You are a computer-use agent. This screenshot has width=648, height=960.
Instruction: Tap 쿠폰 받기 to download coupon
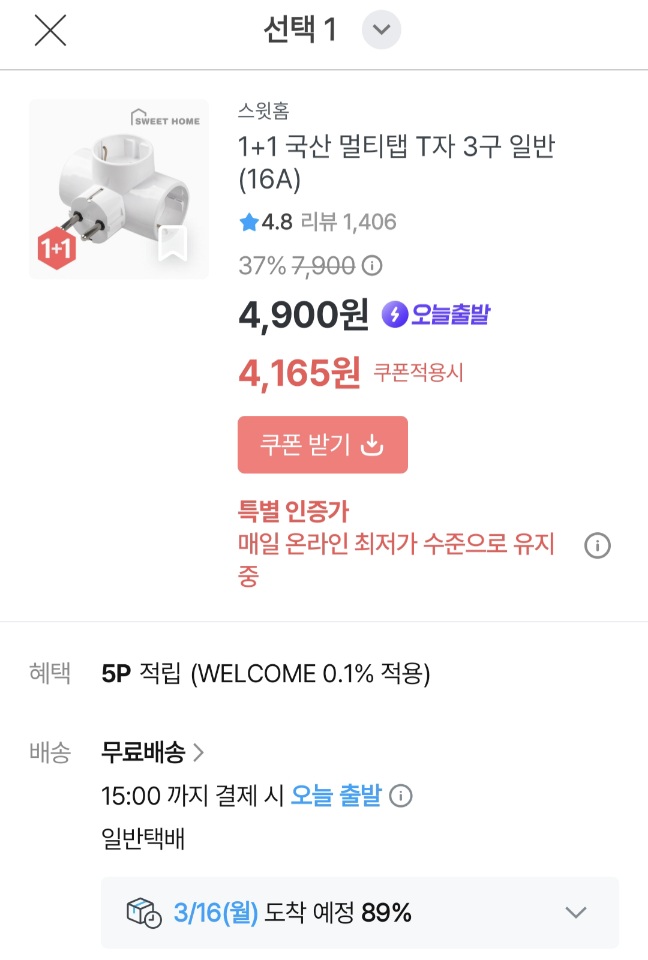coord(322,445)
